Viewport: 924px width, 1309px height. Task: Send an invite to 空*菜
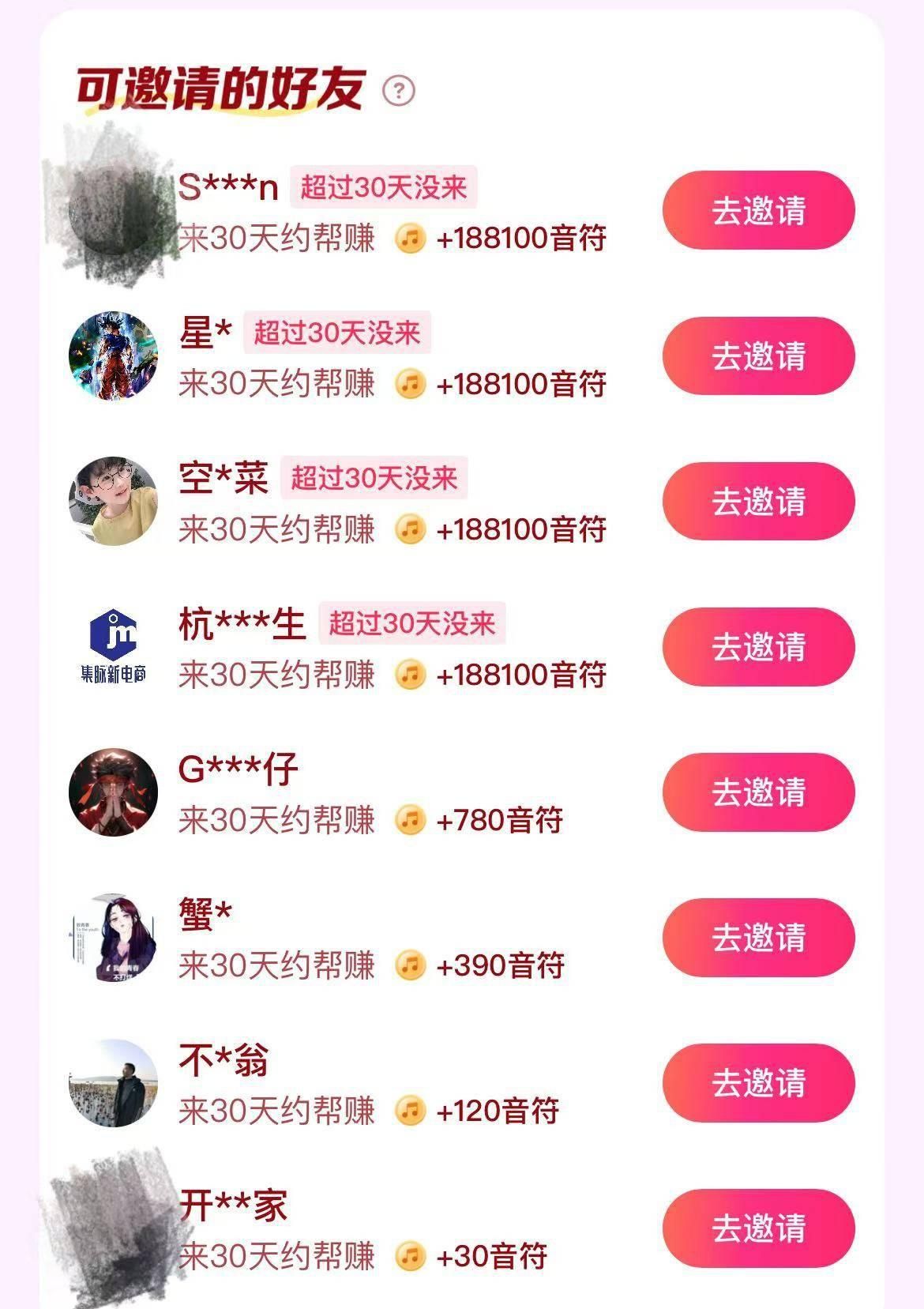pyautogui.click(x=758, y=501)
